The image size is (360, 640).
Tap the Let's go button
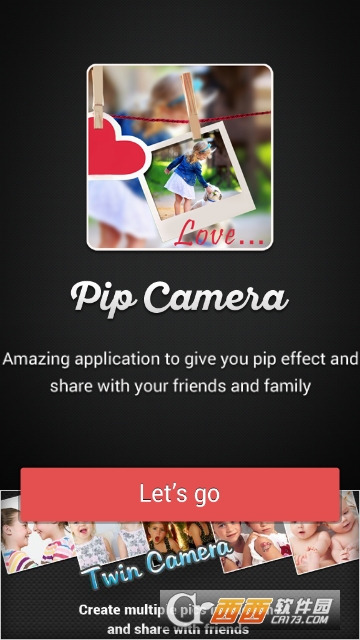click(180, 494)
